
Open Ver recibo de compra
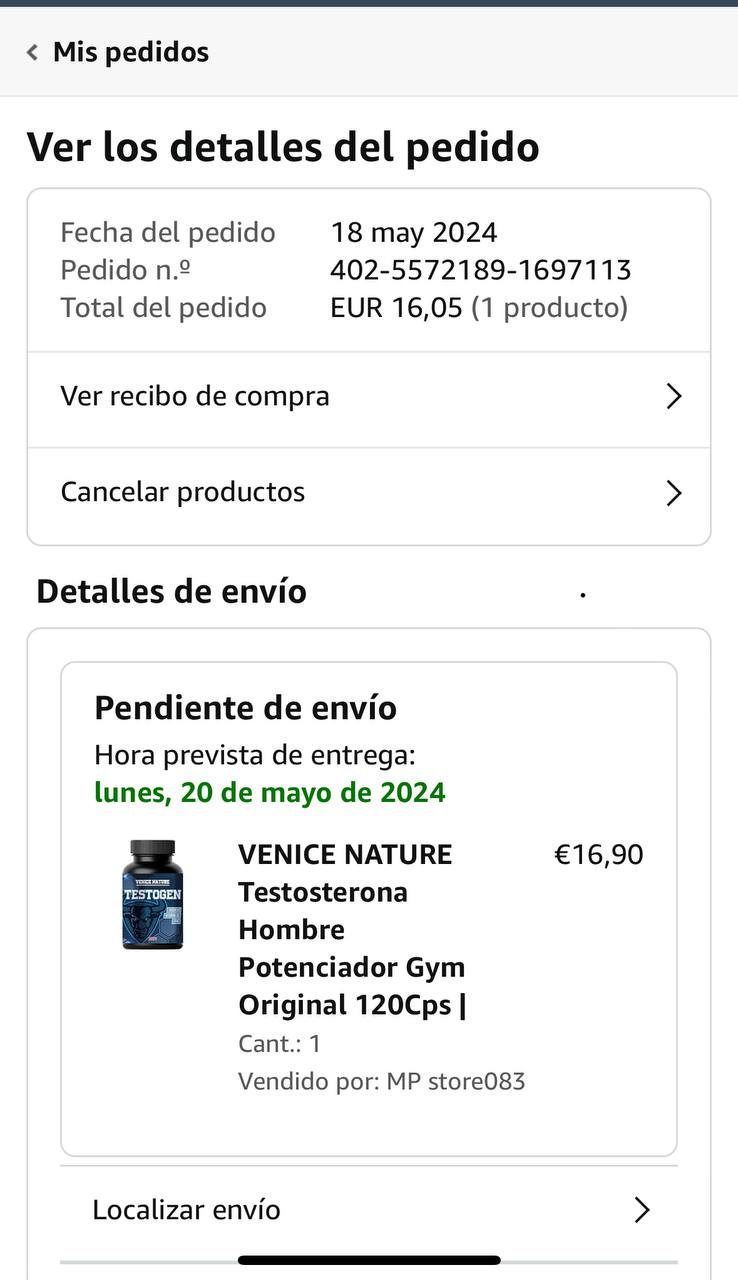(368, 397)
